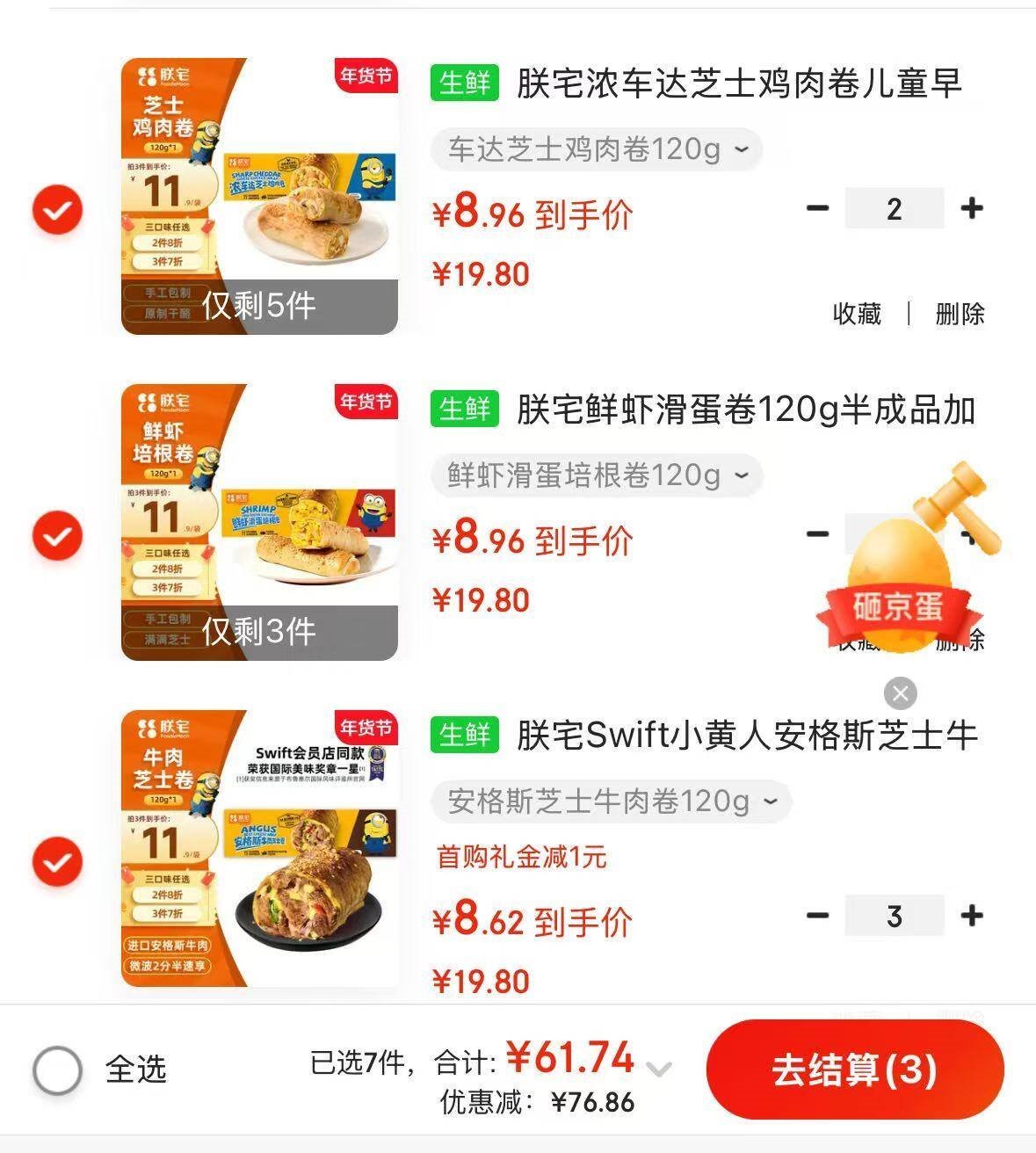Go to checkout with 去结算(3)

[854, 1070]
